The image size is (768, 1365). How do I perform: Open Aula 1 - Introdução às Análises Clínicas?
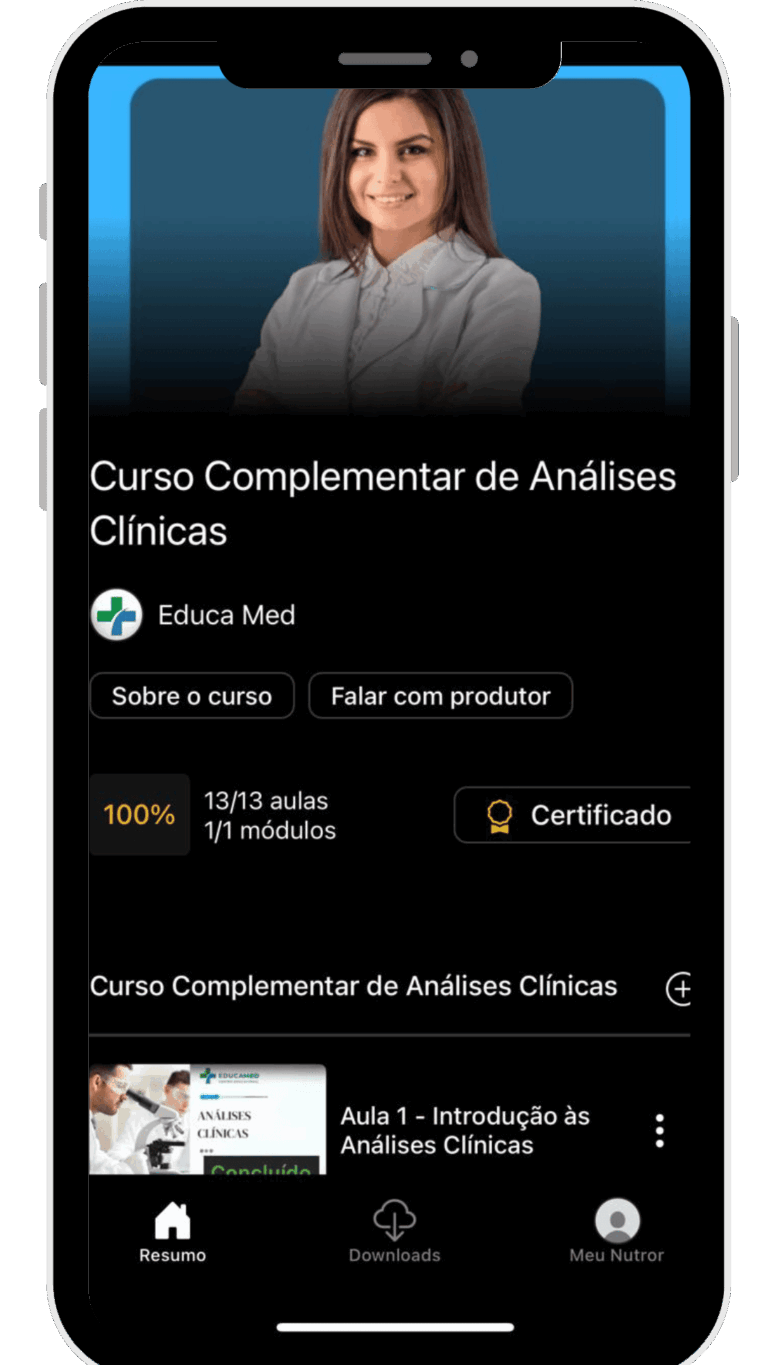(465, 1130)
